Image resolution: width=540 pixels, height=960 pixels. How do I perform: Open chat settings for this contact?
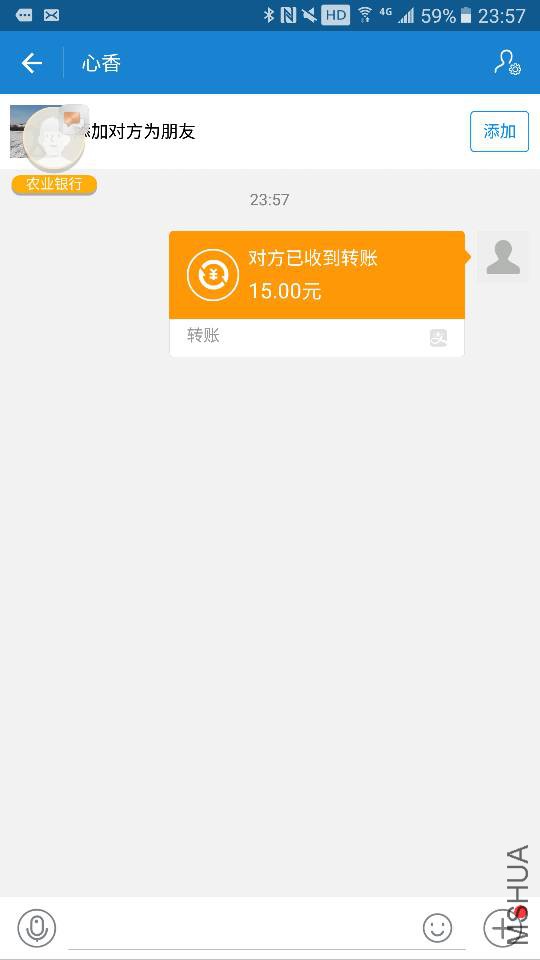(507, 62)
